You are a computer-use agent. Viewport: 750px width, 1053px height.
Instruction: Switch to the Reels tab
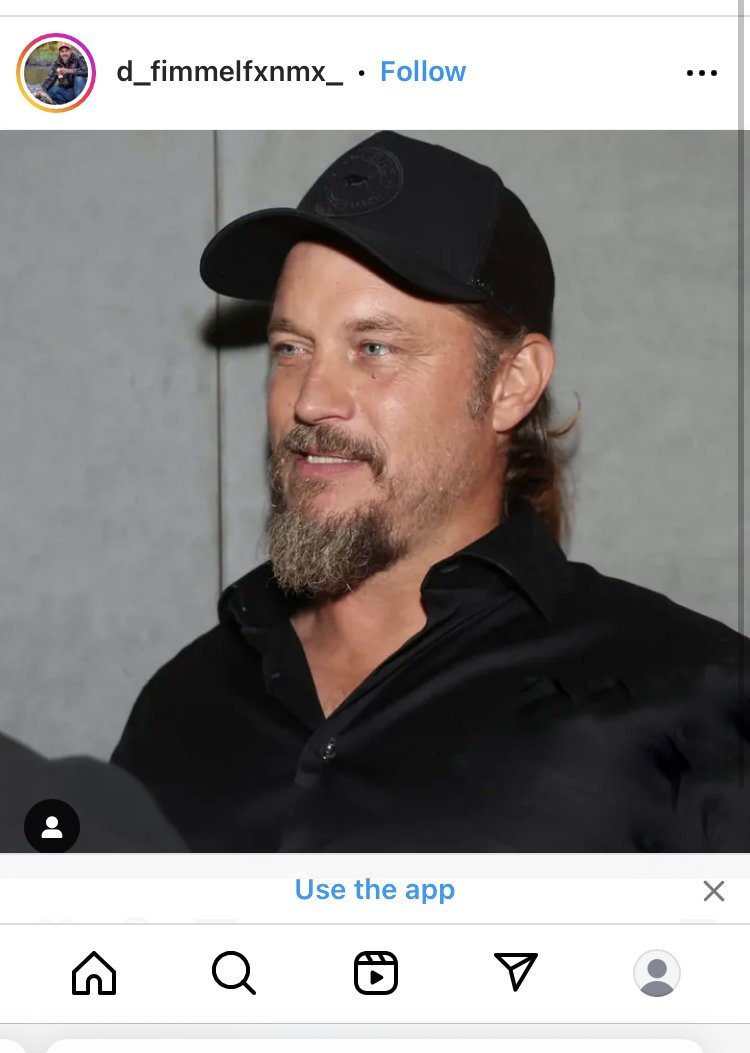pos(376,972)
